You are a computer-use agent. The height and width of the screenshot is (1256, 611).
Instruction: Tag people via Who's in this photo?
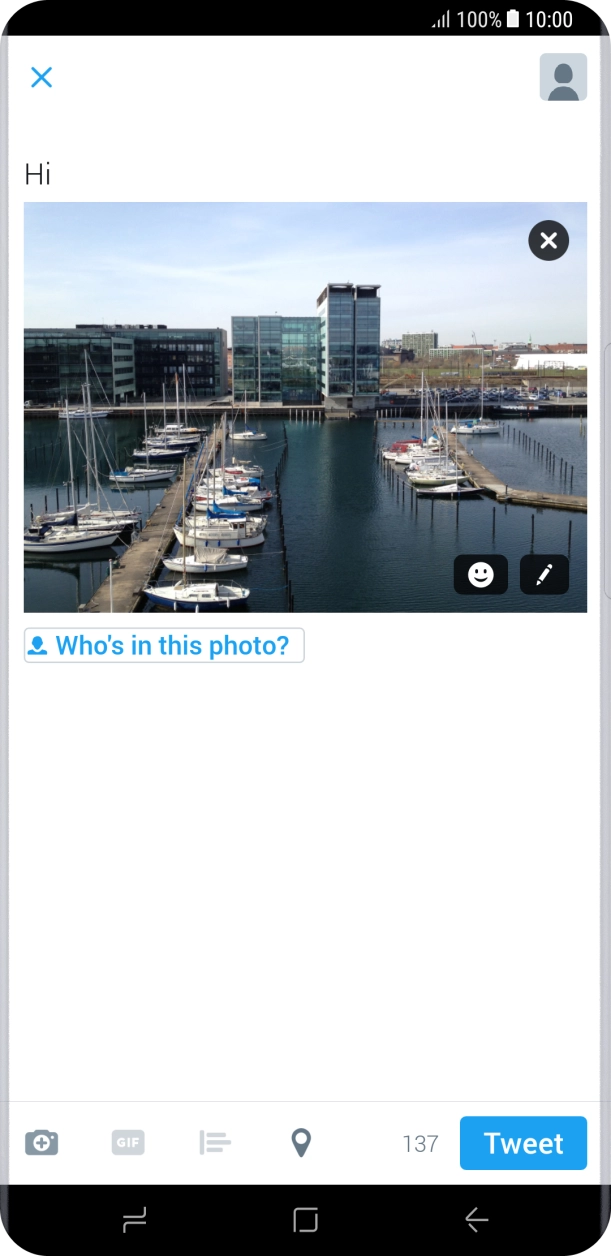pyautogui.click(x=164, y=646)
